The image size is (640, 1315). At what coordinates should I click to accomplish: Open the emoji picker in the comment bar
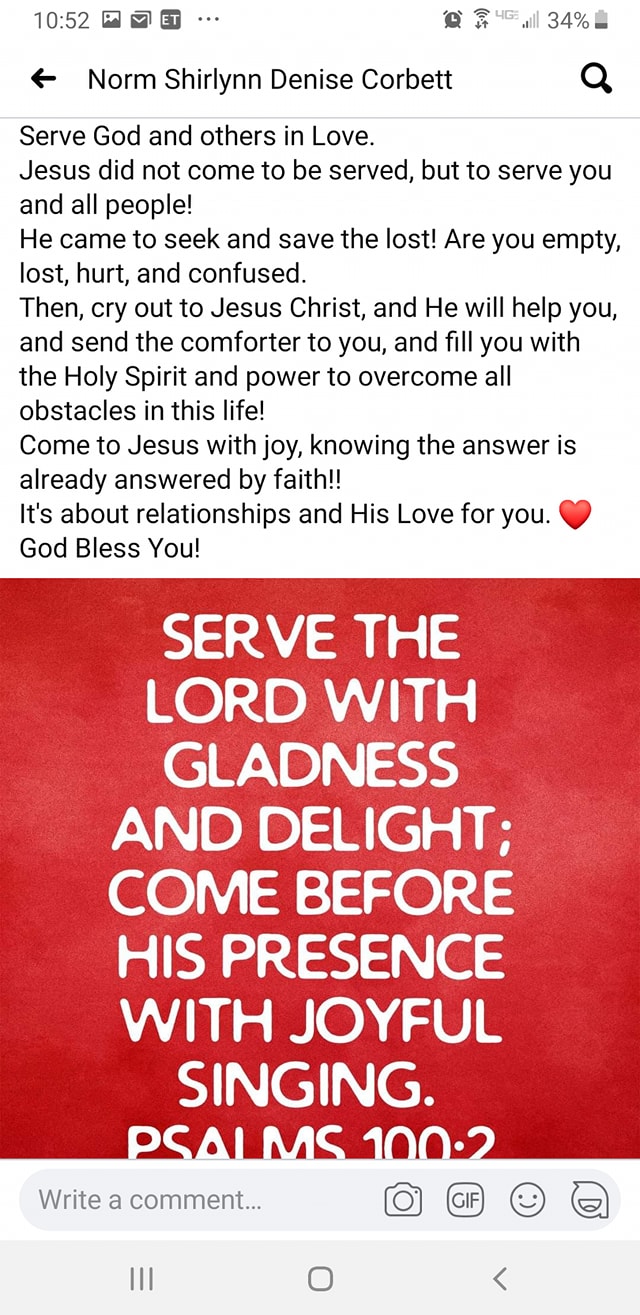[x=525, y=1200]
